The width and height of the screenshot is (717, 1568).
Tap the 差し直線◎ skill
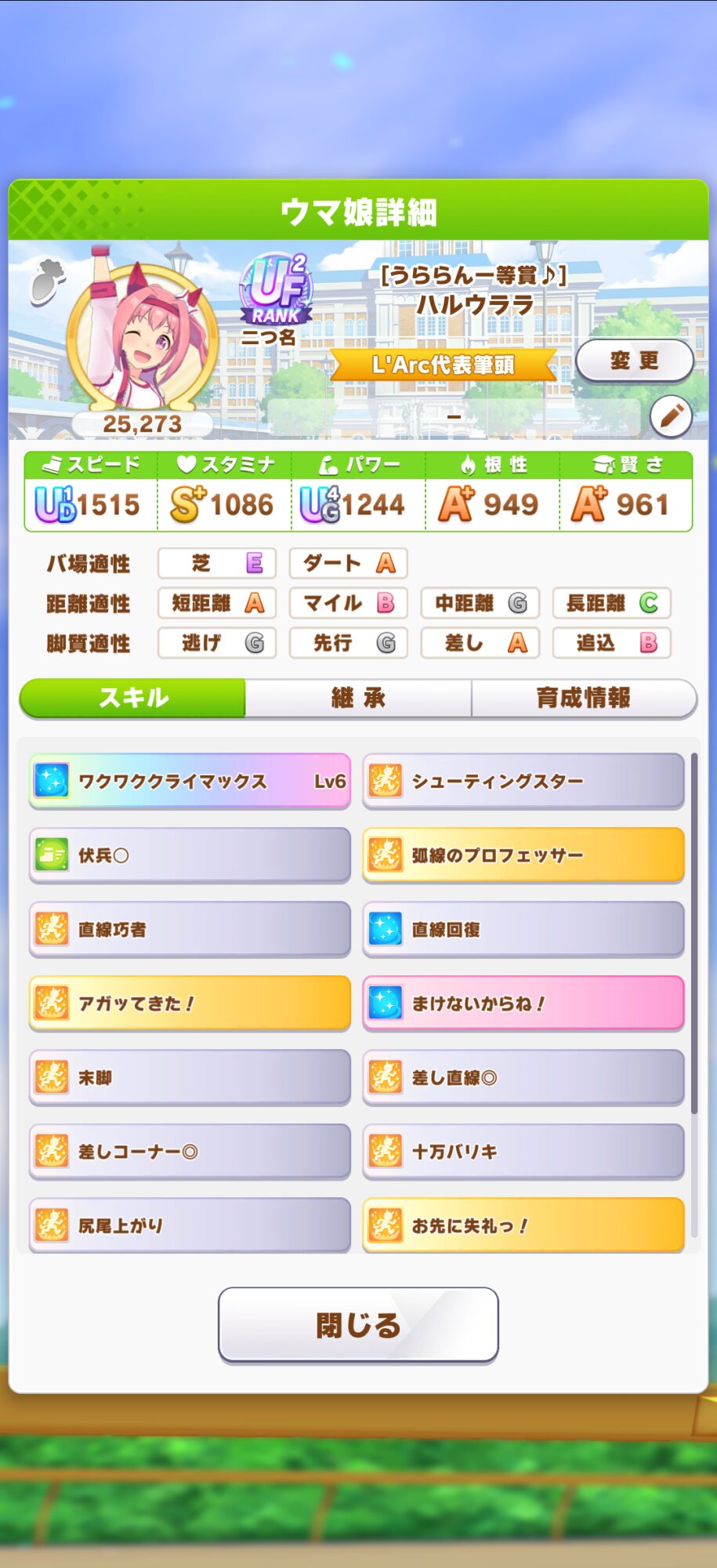pyautogui.click(x=523, y=1077)
